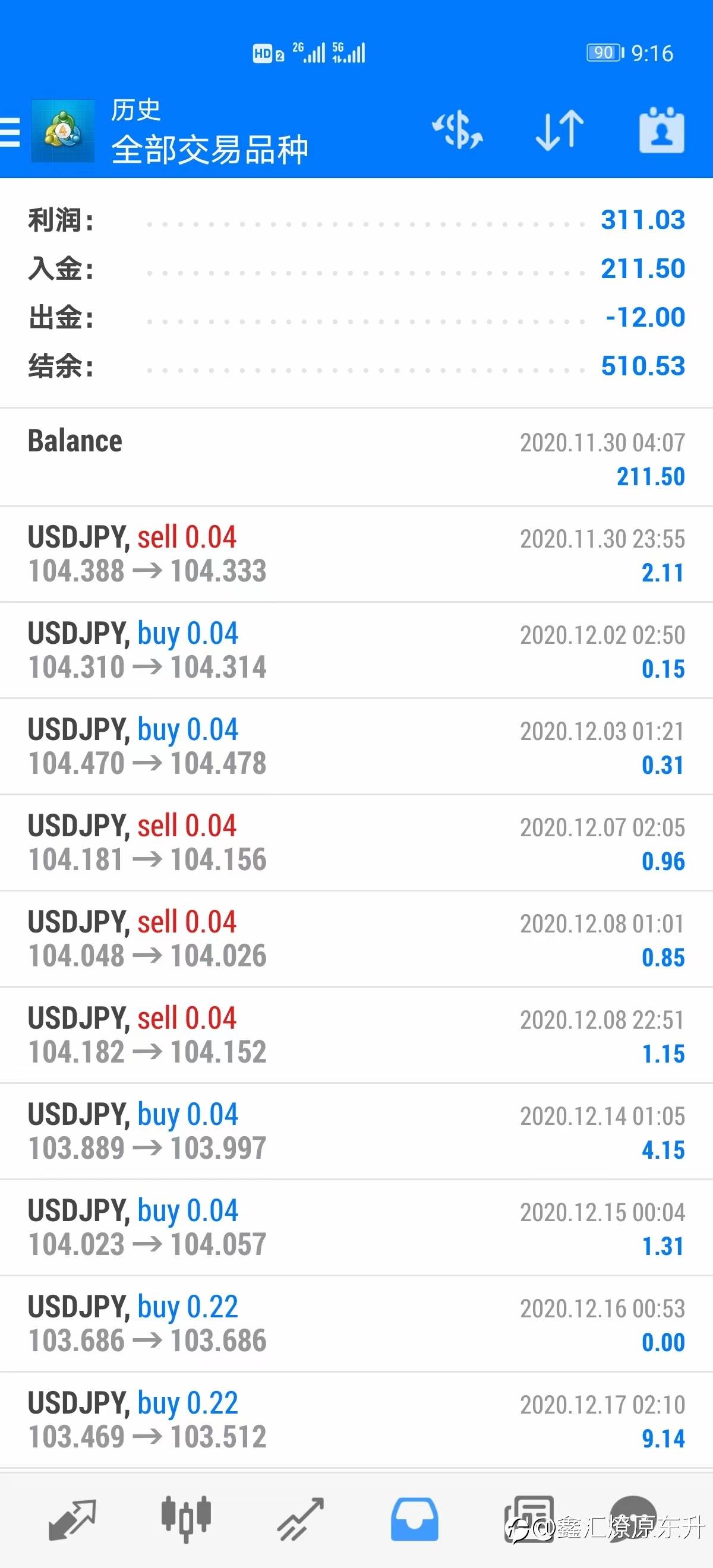Switch to the Quotes tab
713x1568 pixels.
coord(72,1519)
